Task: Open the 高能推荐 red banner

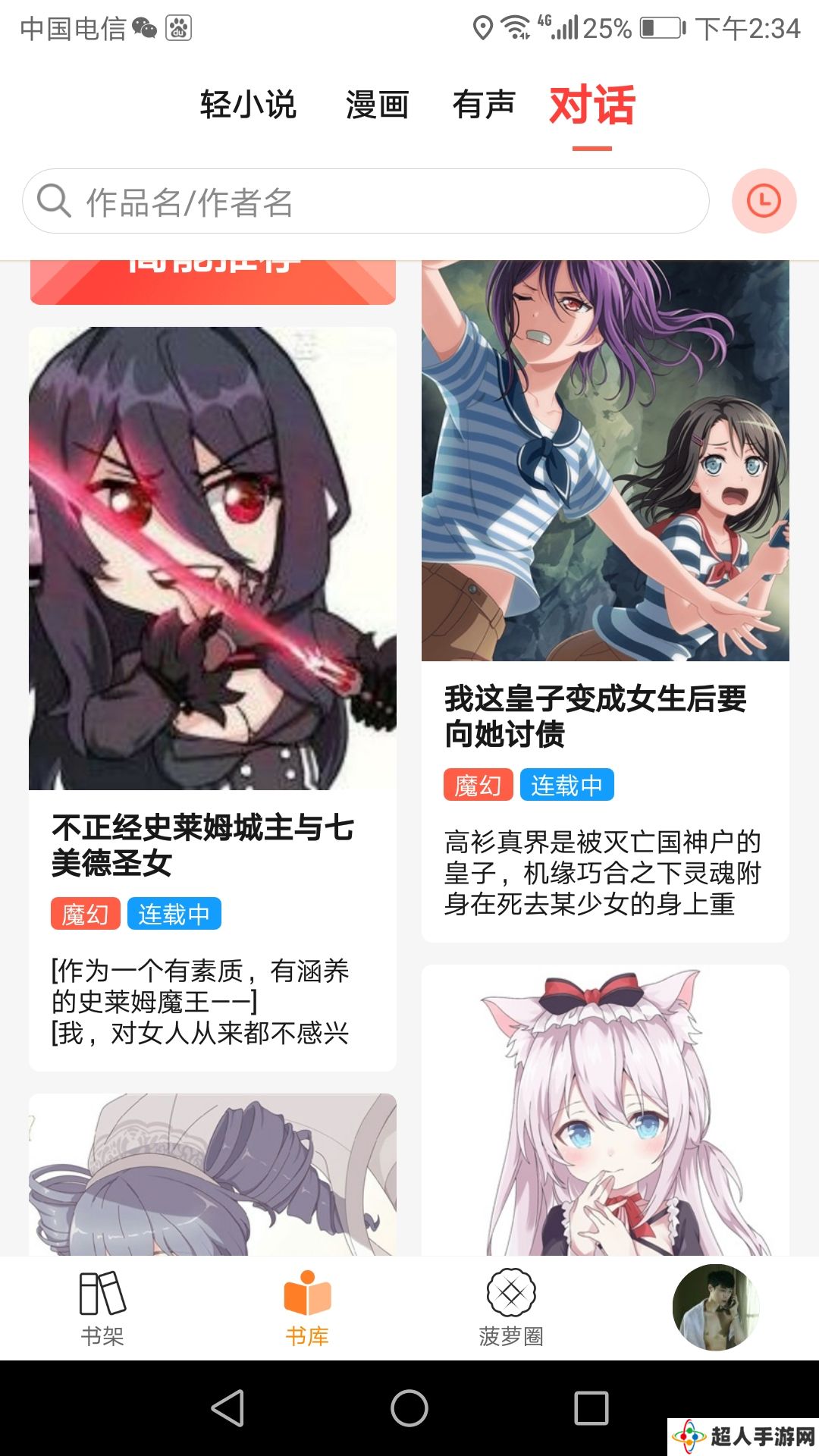Action: tap(212, 282)
